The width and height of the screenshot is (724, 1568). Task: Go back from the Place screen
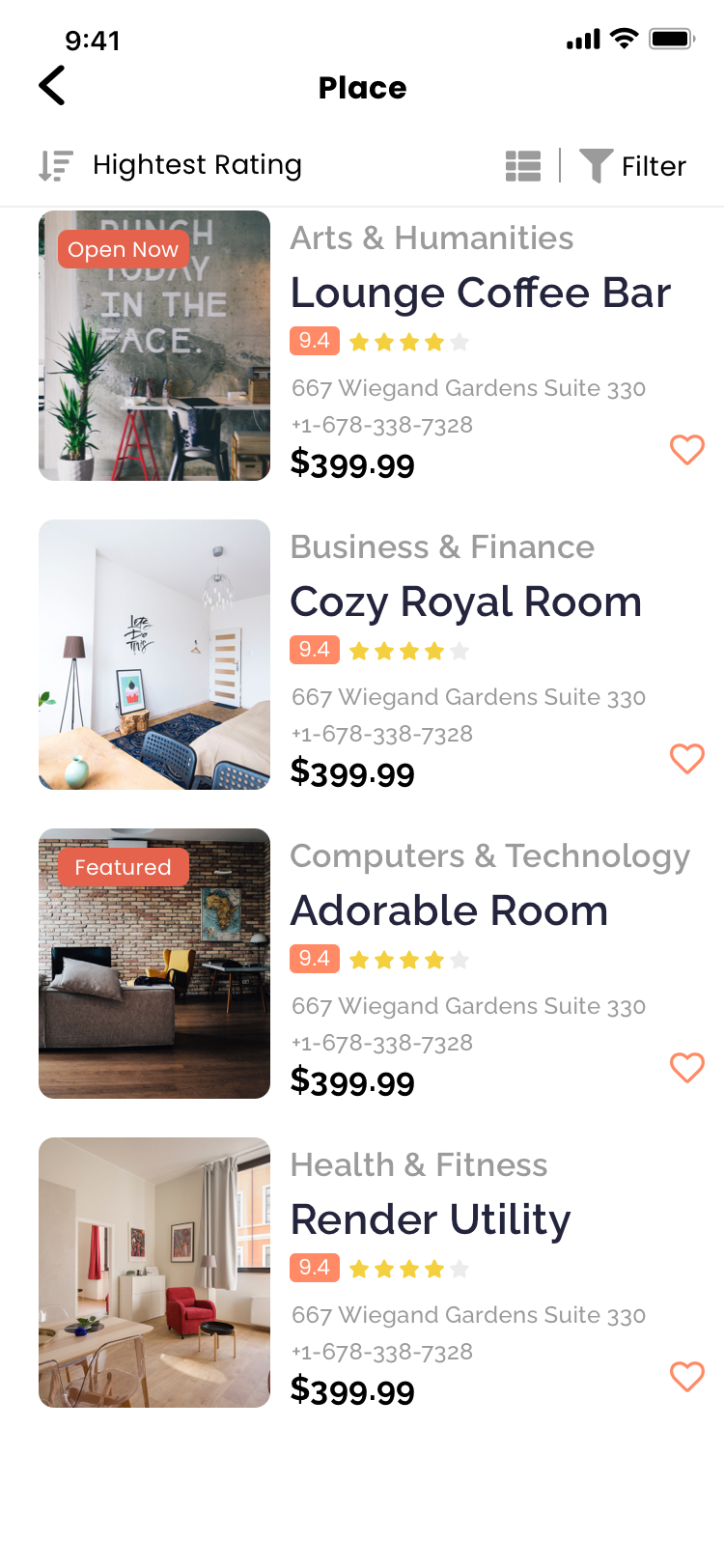click(x=52, y=86)
